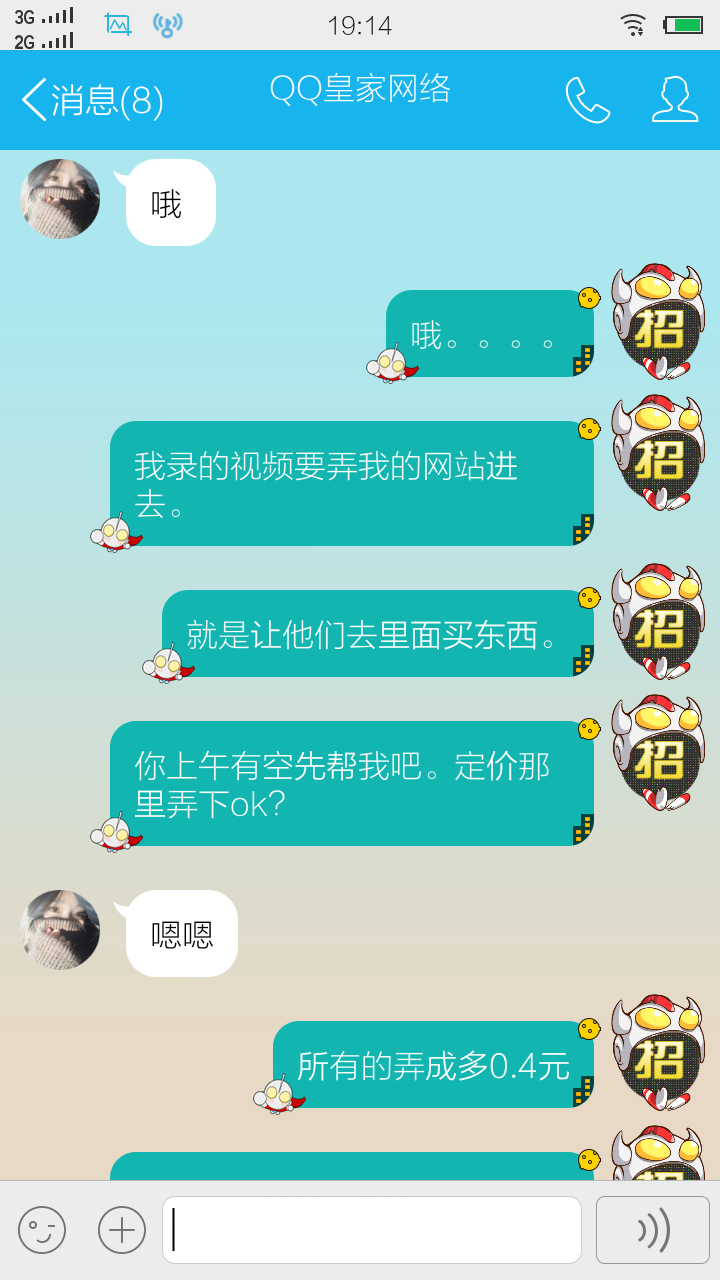
Task: Open the emoji picker
Action: tap(42, 1230)
